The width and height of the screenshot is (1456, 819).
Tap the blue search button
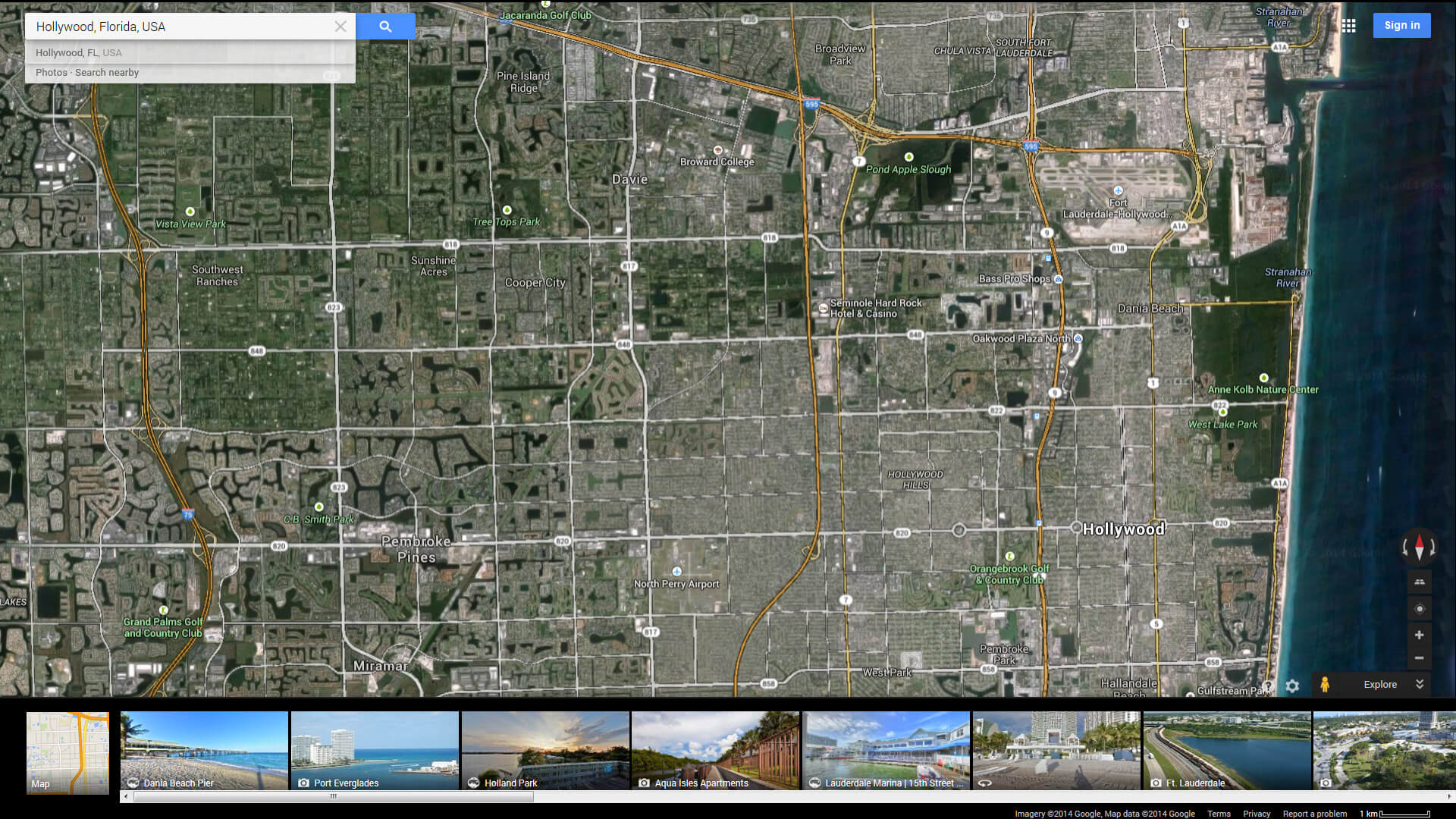[x=385, y=27]
